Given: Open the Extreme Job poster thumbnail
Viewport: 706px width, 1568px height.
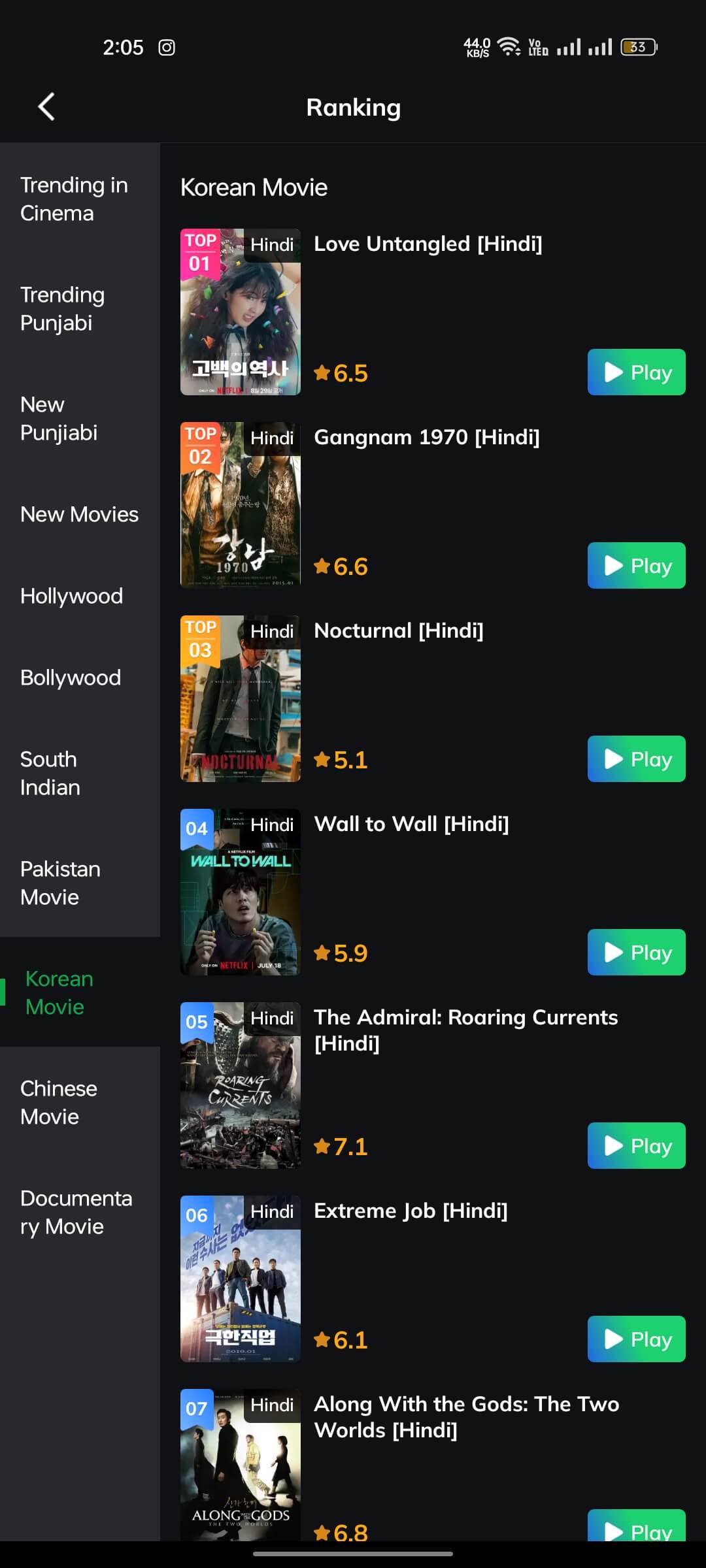Looking at the screenshot, I should pyautogui.click(x=241, y=1279).
